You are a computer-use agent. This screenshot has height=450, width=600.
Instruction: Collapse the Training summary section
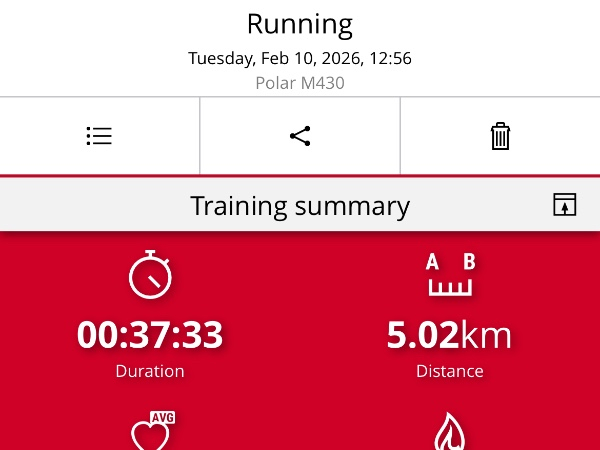[x=565, y=205]
